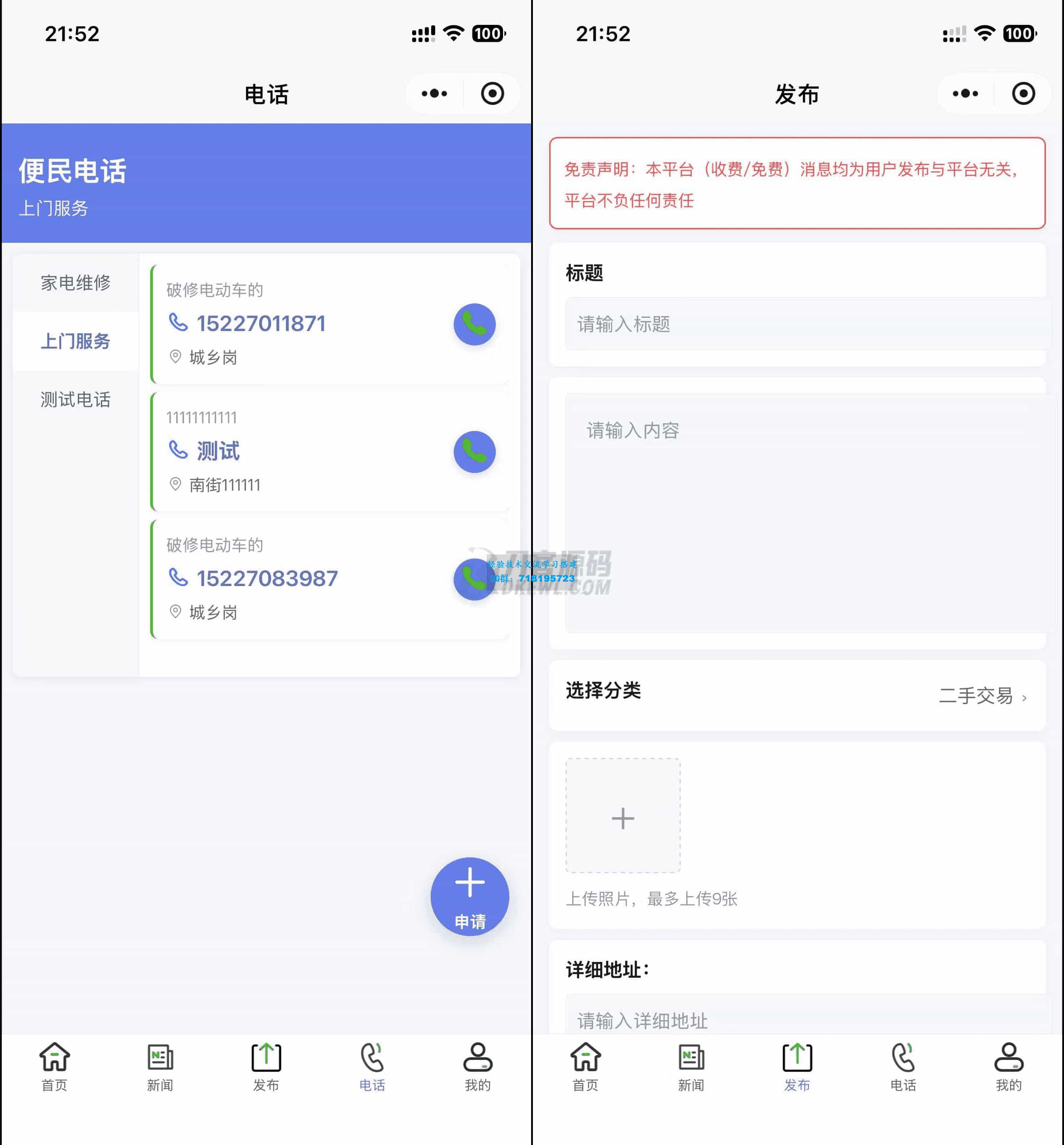Viewport: 1064px width, 1145px height.
Task: Open 我的 tab on the 发布 screen
Action: pyautogui.click(x=1008, y=1067)
